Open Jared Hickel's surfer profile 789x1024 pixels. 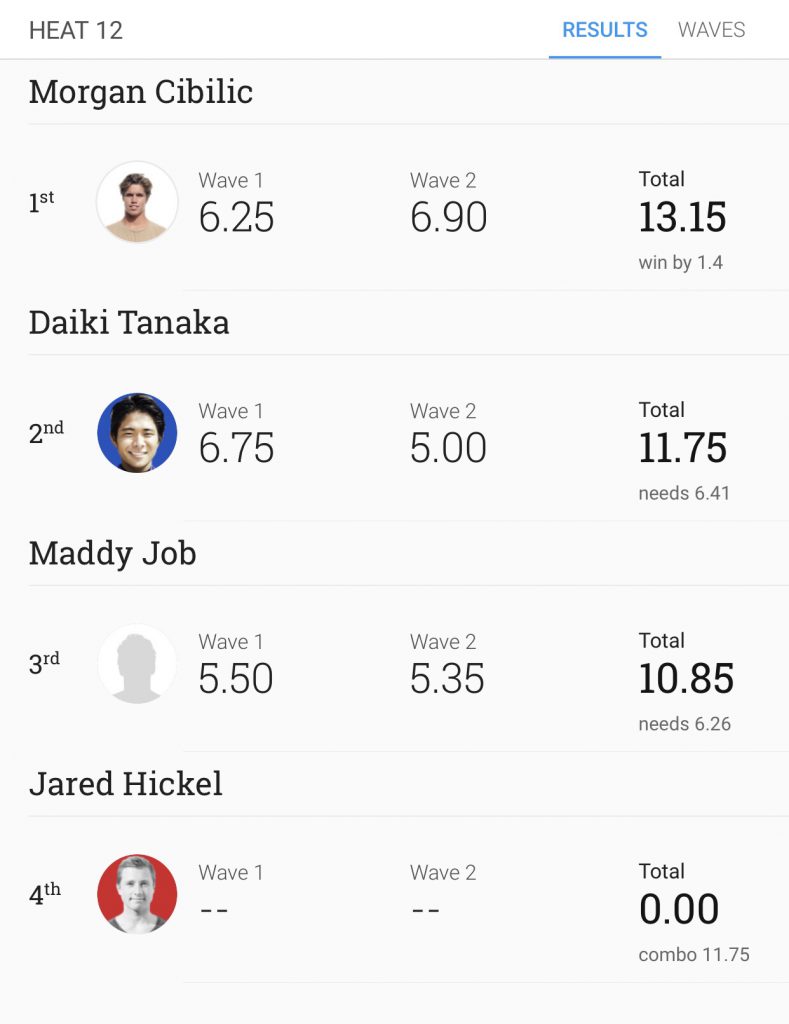click(137, 894)
